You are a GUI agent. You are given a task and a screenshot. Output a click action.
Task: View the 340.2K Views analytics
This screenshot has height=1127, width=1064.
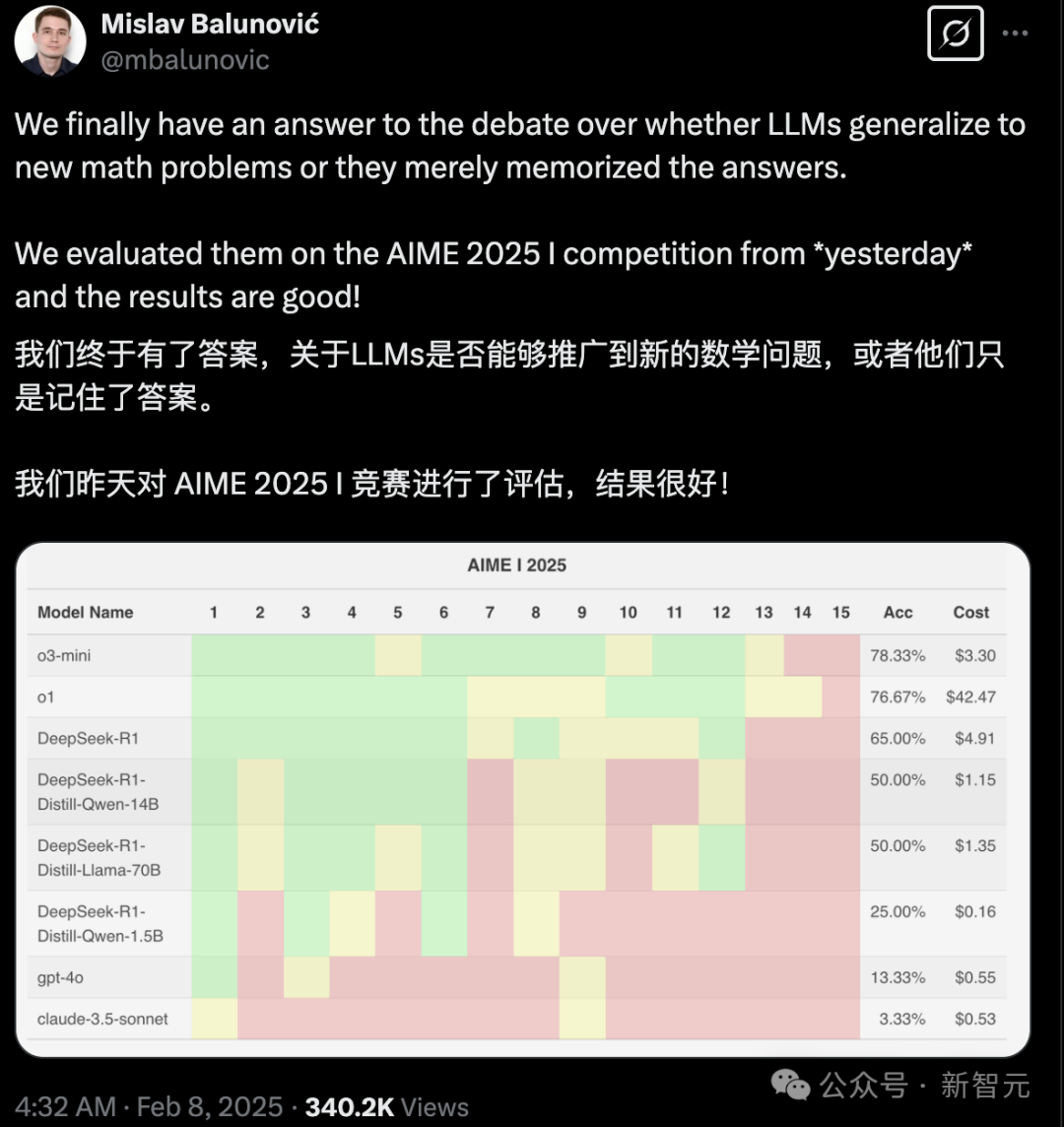pos(386,1106)
